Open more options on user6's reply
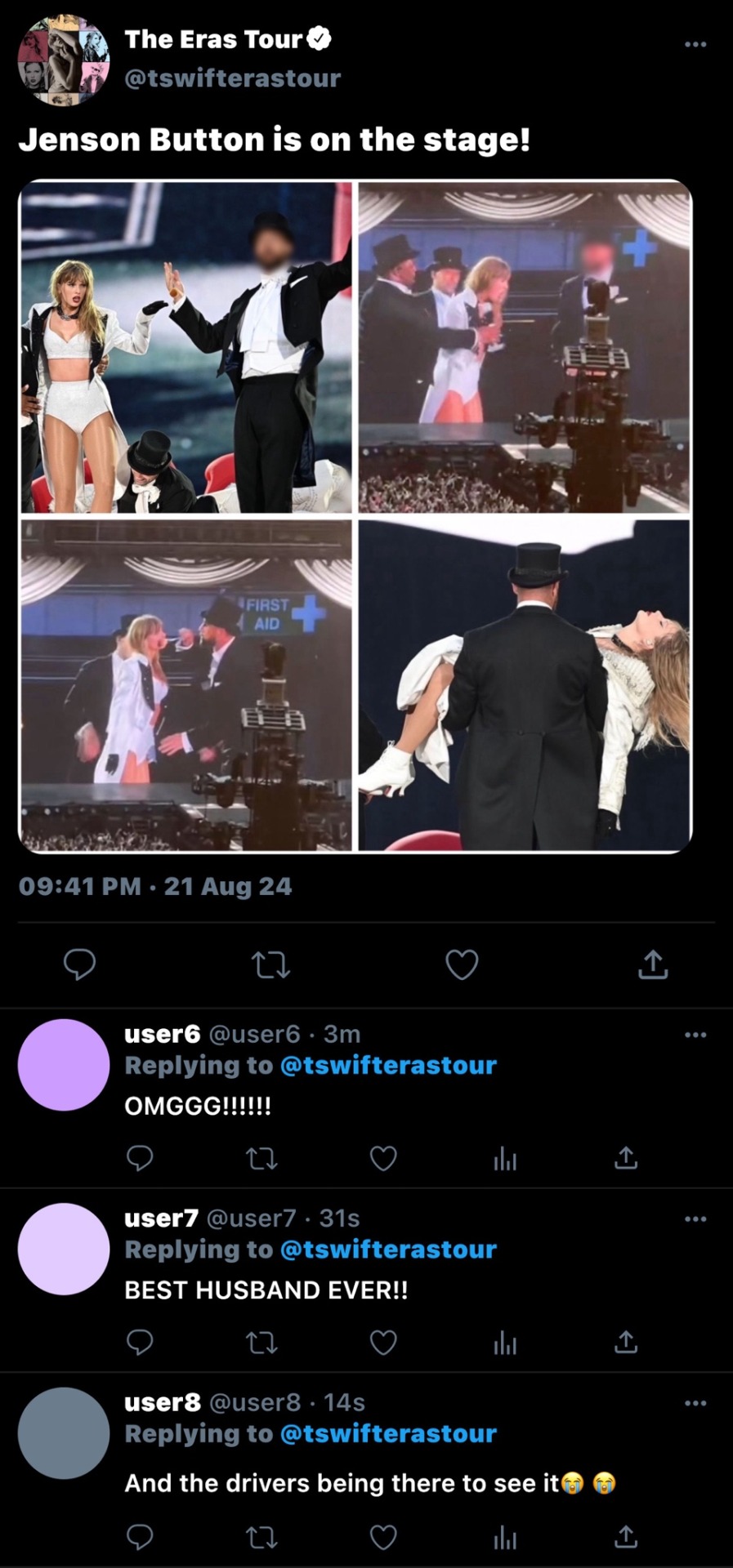Image resolution: width=733 pixels, height=1568 pixels. (695, 1035)
